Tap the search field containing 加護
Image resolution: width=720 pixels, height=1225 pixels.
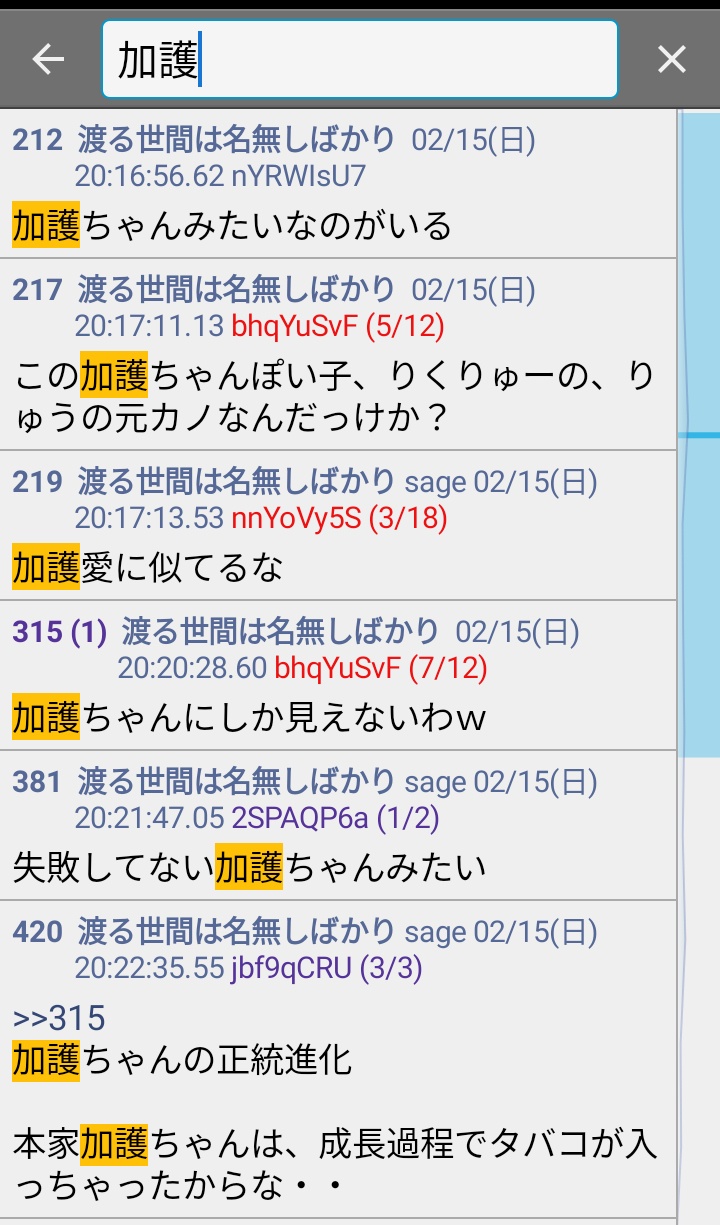(360, 60)
